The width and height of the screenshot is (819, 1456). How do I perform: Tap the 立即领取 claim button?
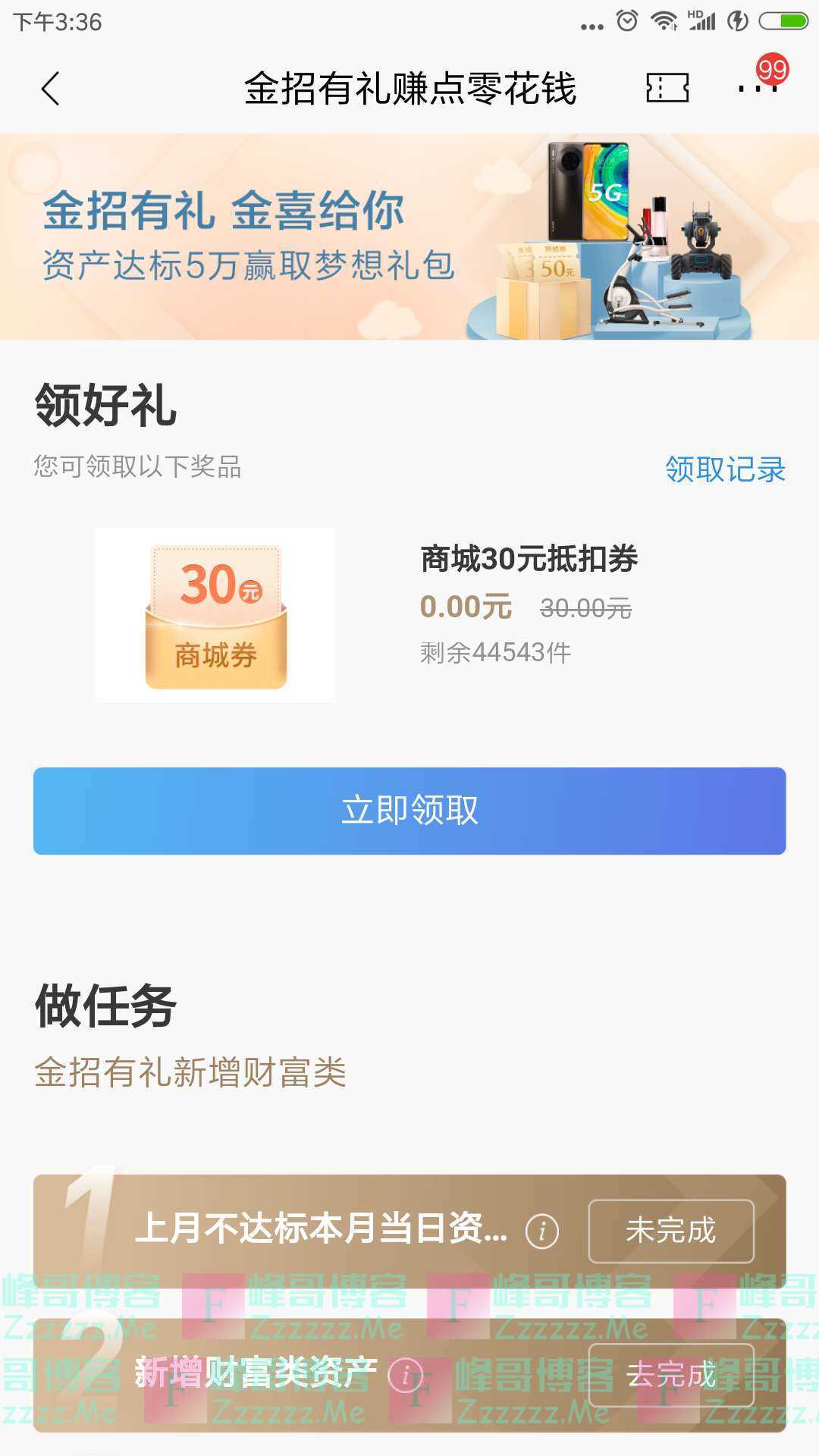409,810
